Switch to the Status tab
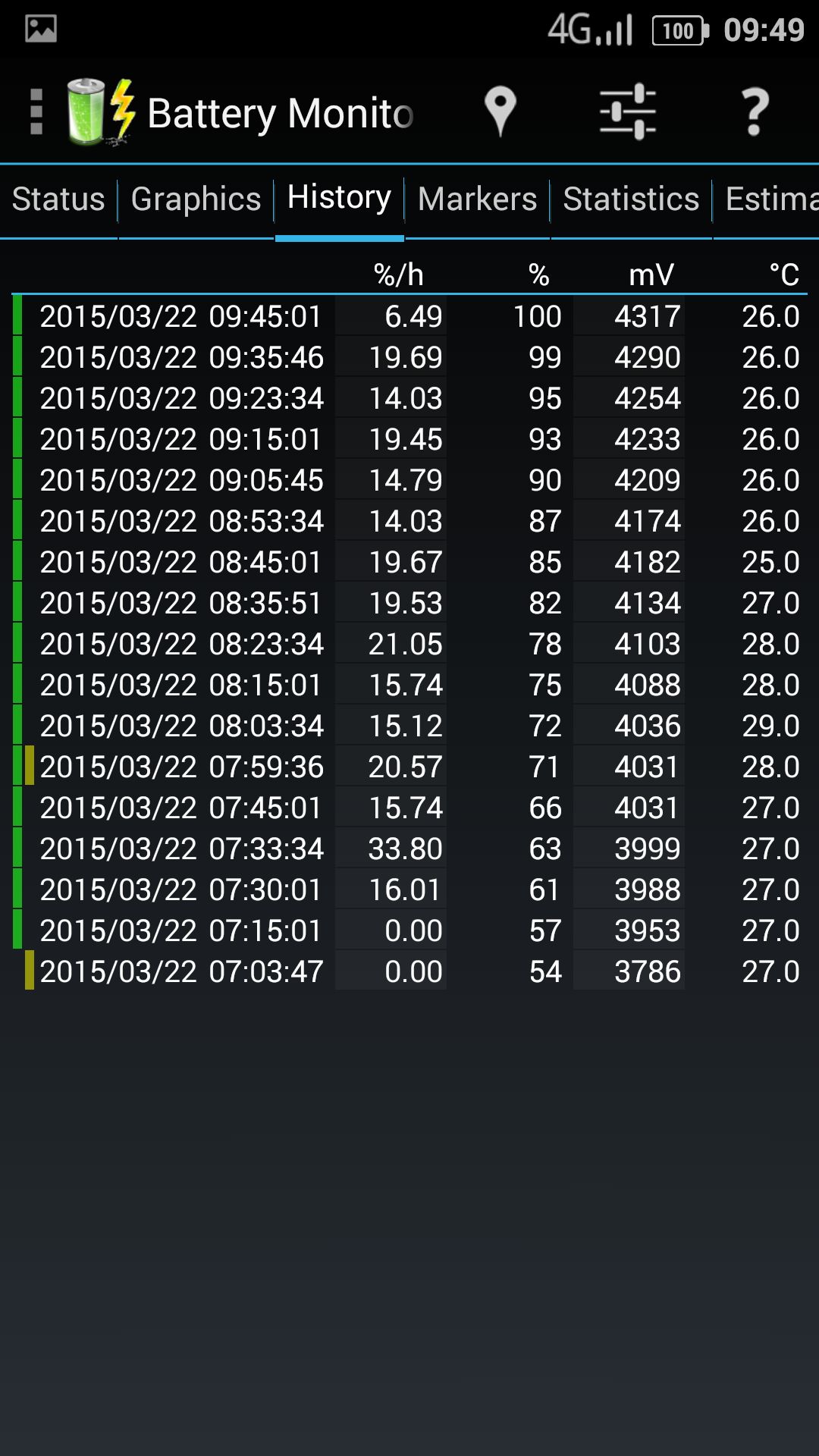This screenshot has height=1456, width=819. coord(58,199)
